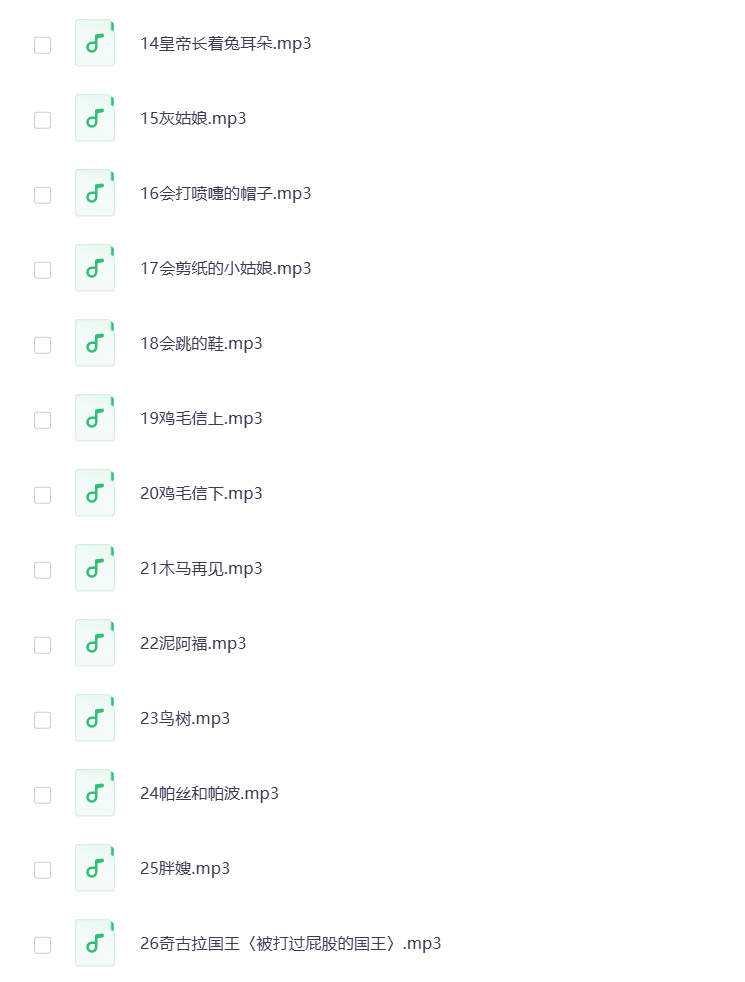Tick the checkbox for 23鸟树.mp3
Screen dimensions: 745x982
[x=42, y=720]
